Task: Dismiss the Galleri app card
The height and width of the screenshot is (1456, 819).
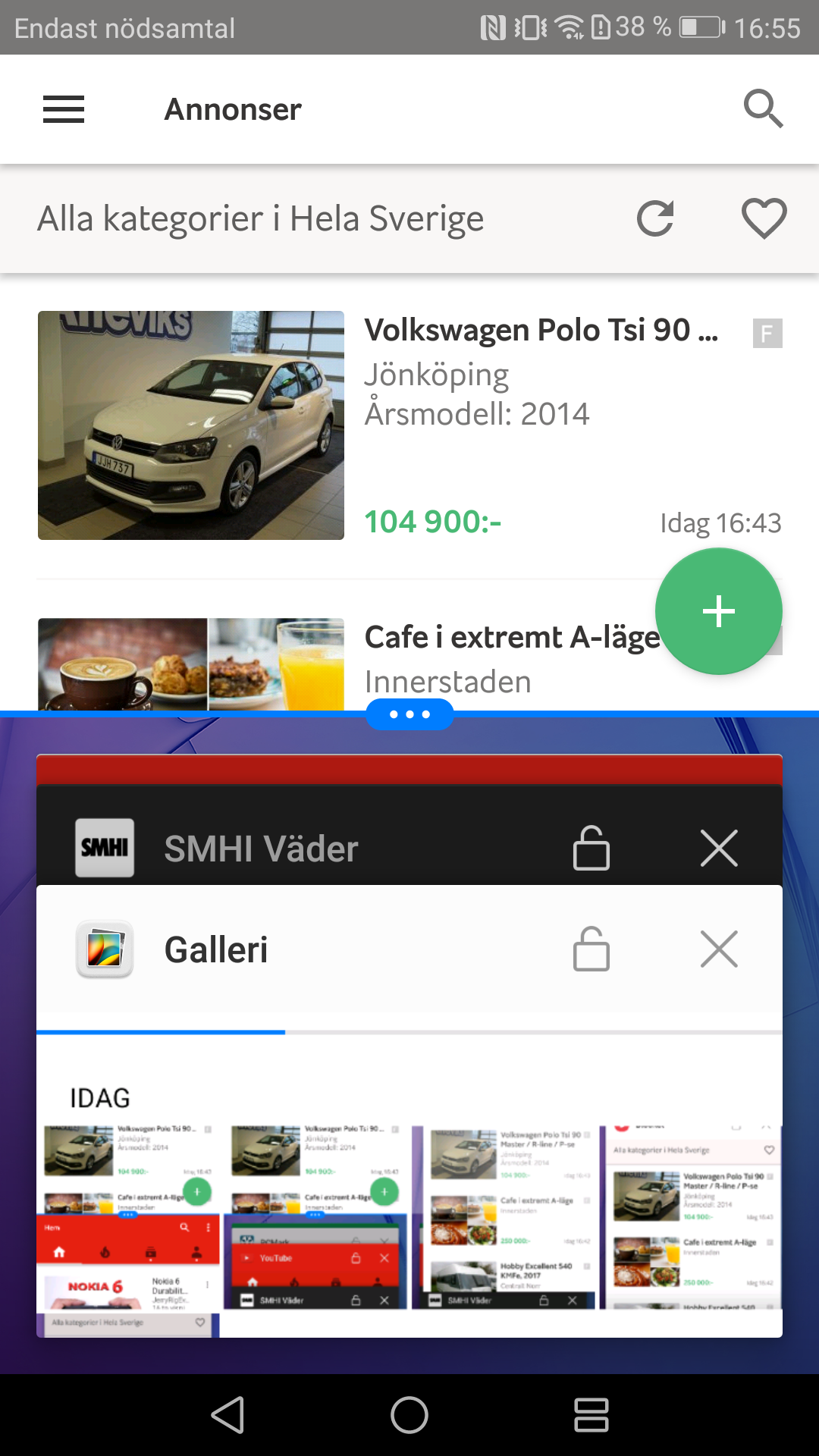Action: click(719, 949)
